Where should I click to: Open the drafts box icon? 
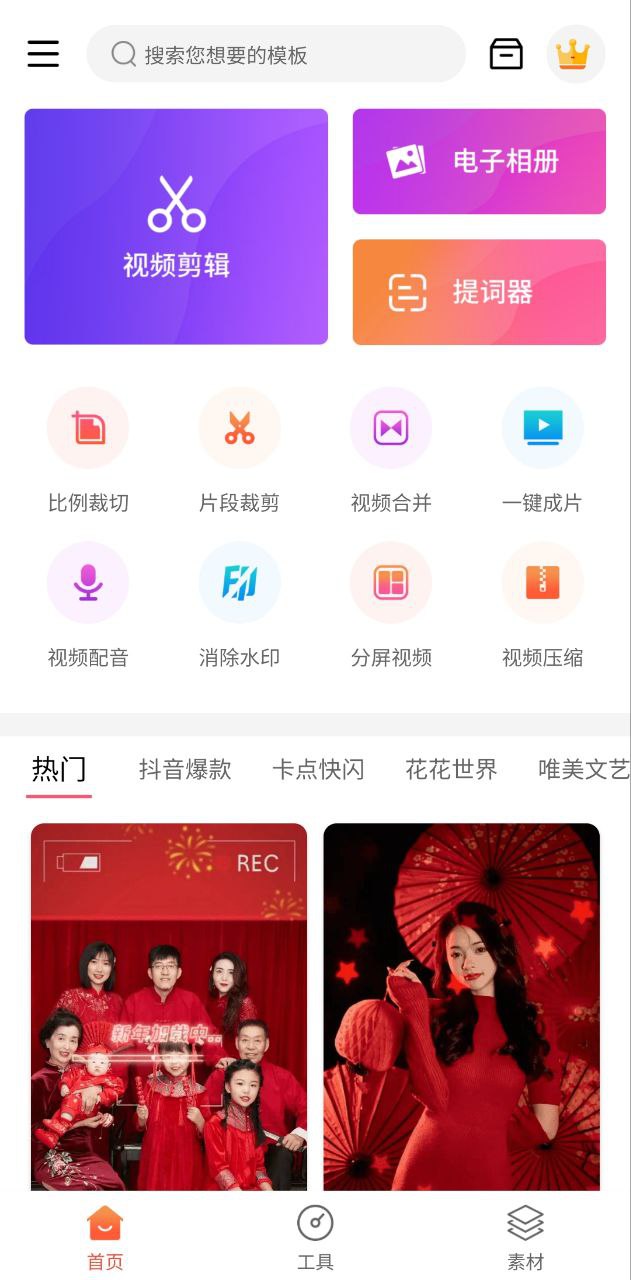point(506,54)
